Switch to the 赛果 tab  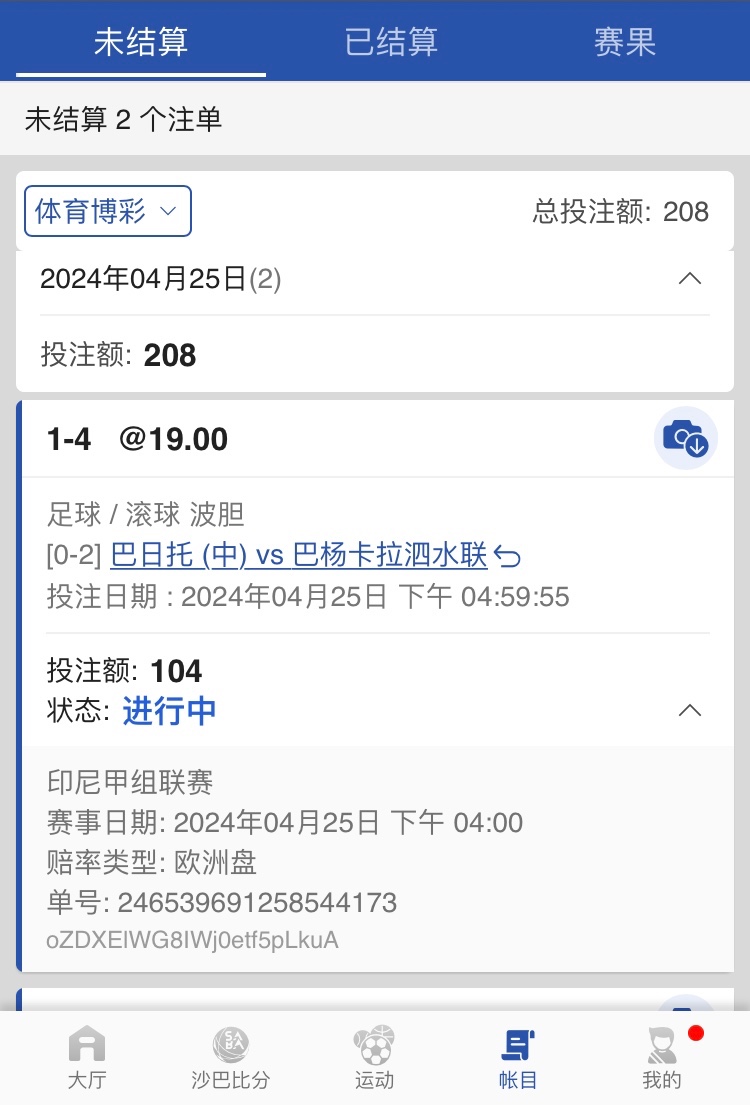point(624,42)
